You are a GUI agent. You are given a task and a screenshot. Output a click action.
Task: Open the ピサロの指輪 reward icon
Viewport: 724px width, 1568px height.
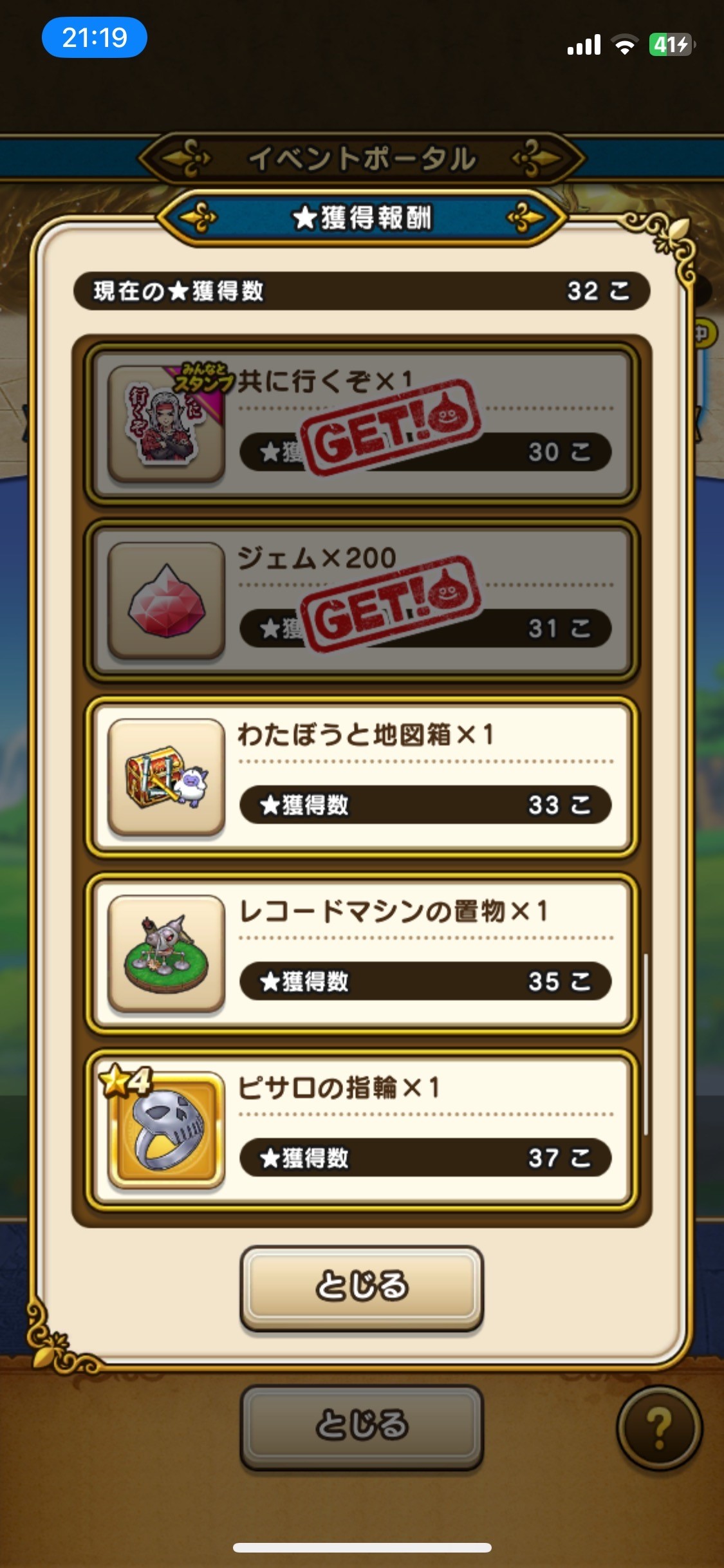point(167,1130)
